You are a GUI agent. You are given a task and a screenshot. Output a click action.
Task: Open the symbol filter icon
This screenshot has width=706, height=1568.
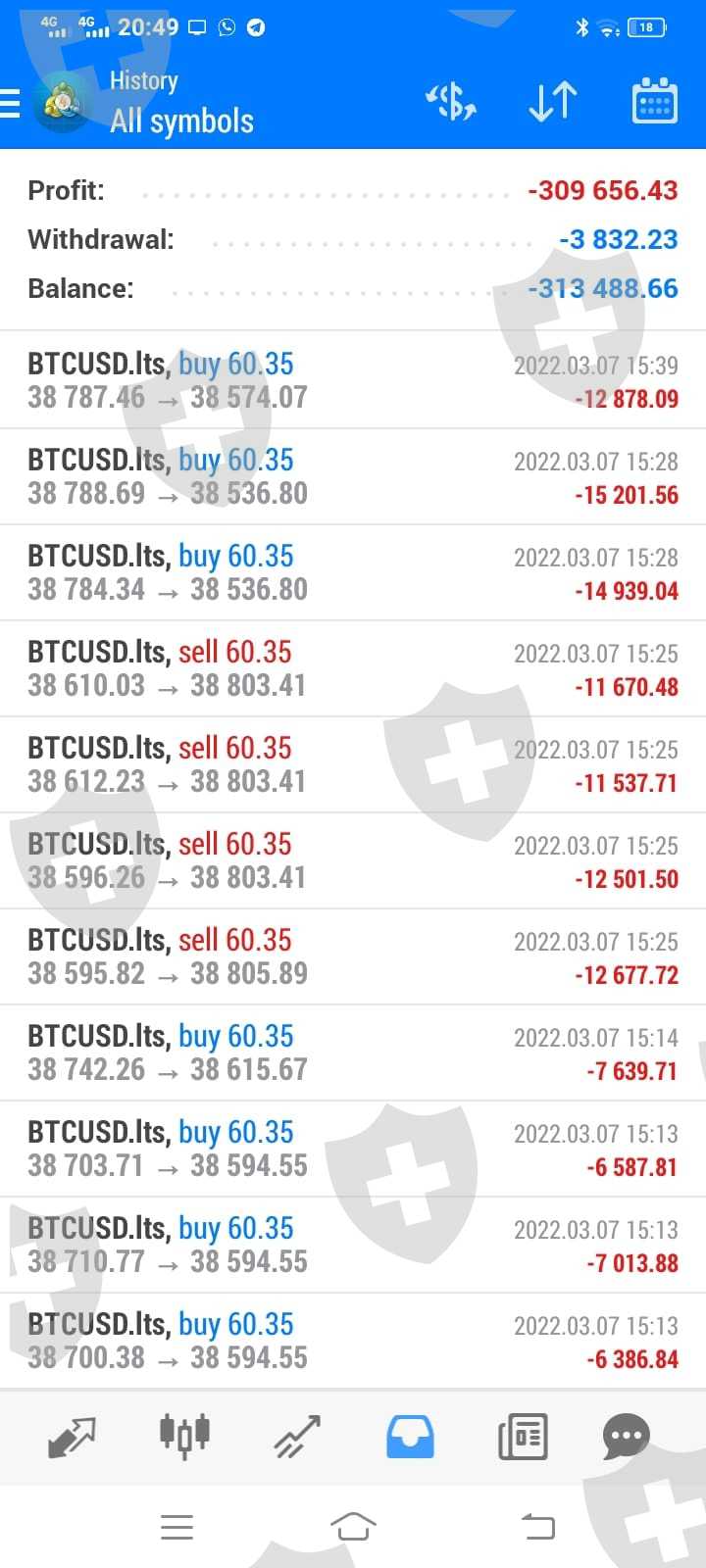coord(451,101)
